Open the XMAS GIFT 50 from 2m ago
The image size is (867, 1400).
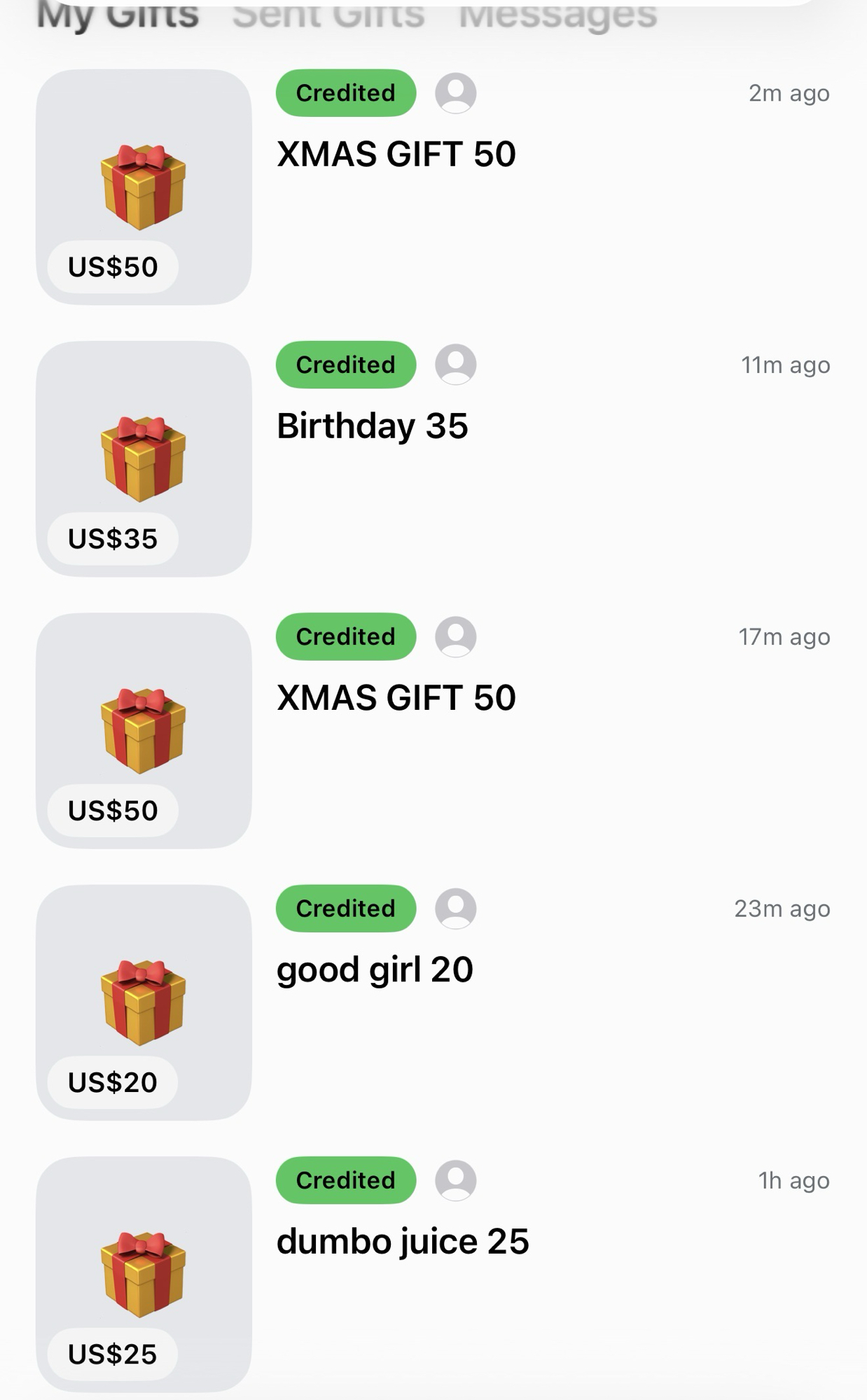coord(396,154)
